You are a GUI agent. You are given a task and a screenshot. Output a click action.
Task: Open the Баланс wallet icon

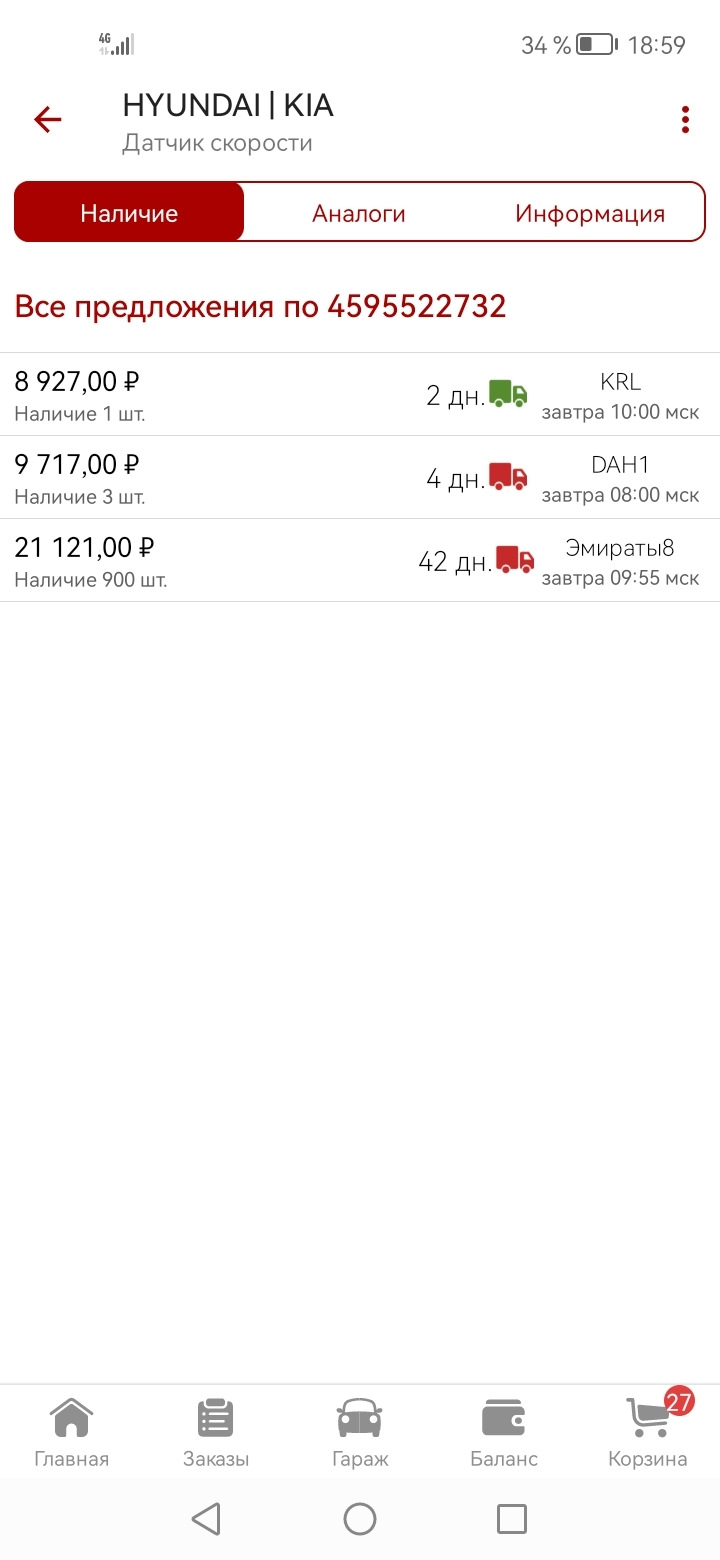click(x=503, y=1430)
